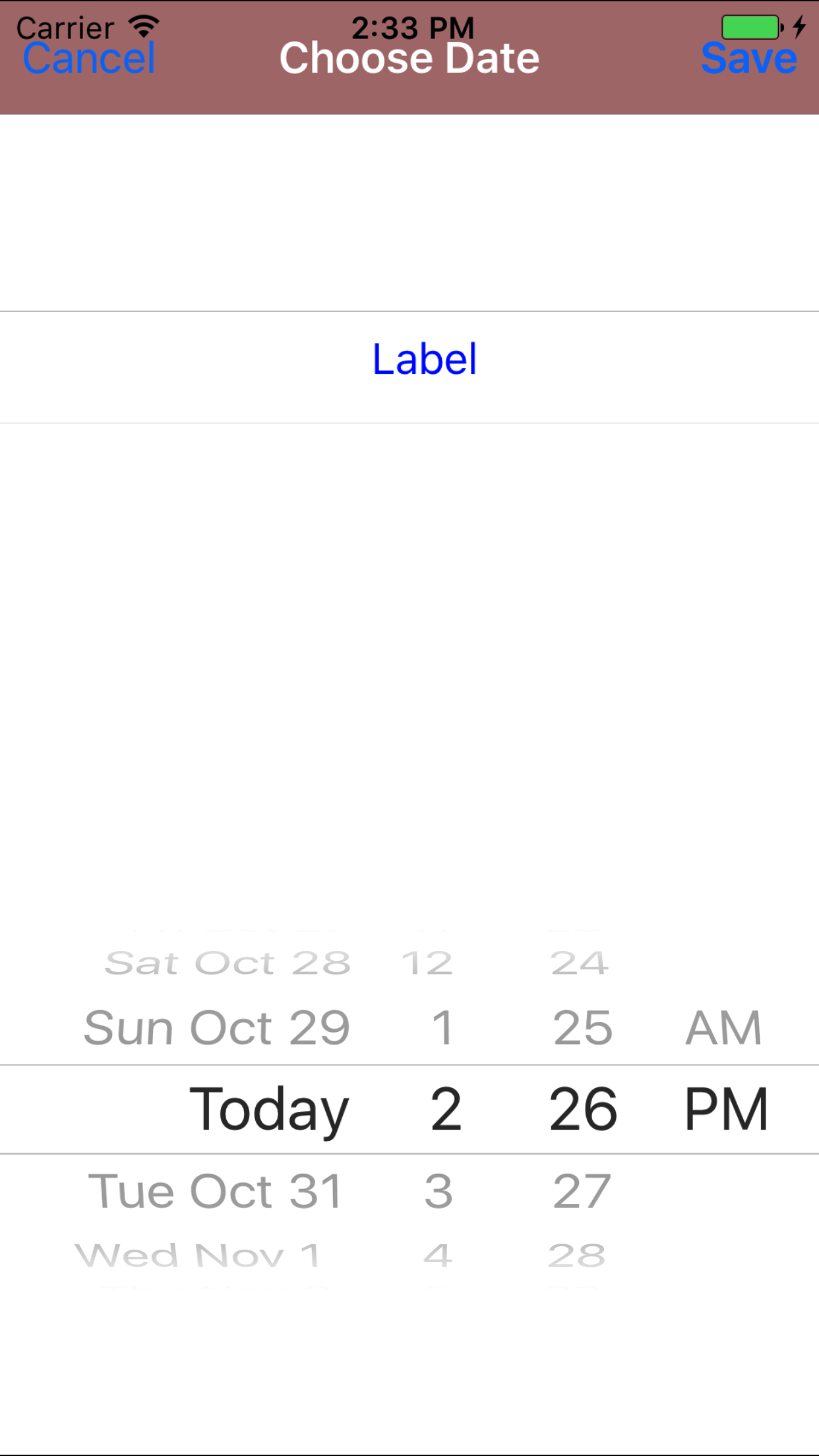Tap the blue Label text
The image size is (819, 1456).
click(424, 359)
